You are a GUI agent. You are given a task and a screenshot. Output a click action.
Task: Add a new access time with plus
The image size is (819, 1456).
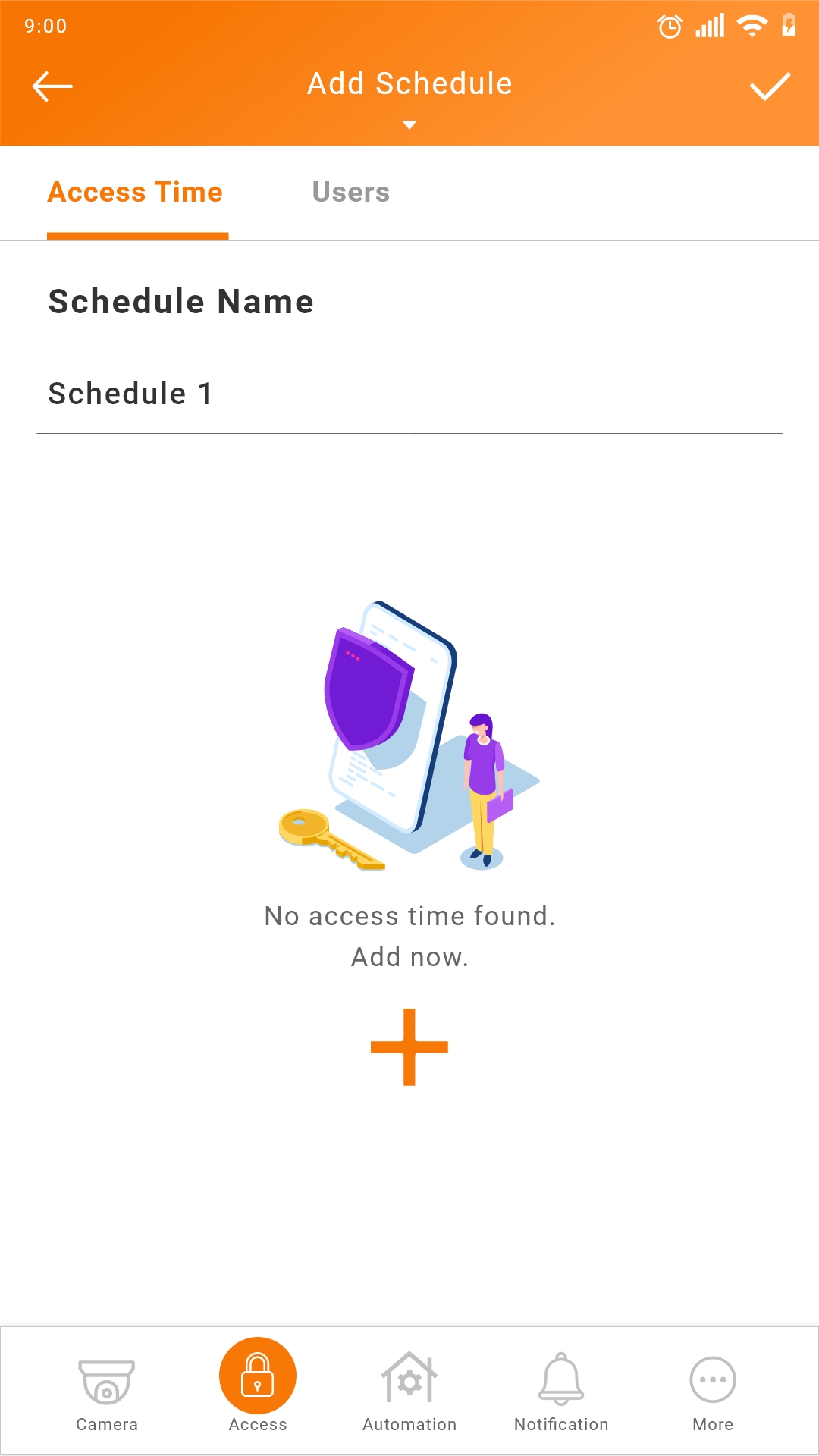pos(409,1047)
